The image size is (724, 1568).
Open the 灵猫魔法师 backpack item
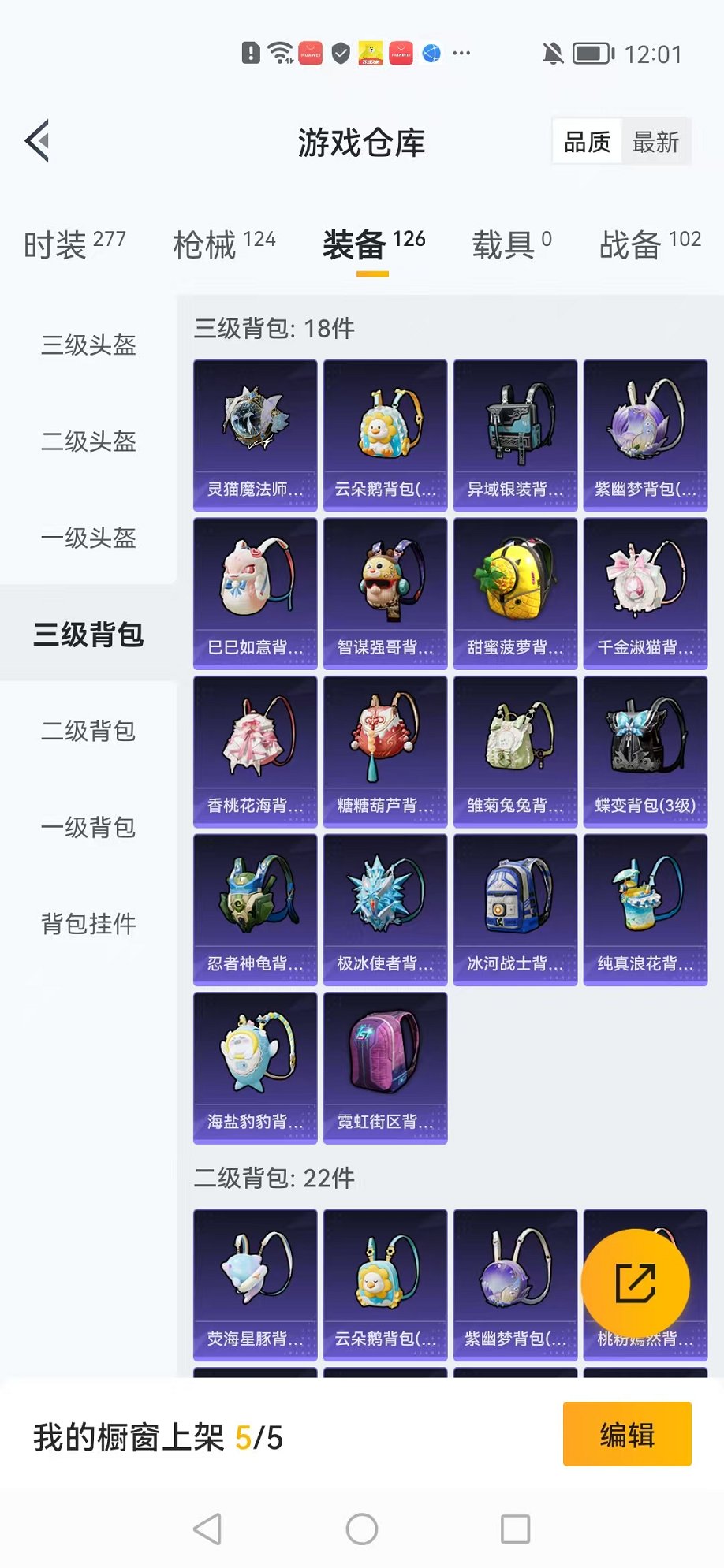click(x=255, y=435)
